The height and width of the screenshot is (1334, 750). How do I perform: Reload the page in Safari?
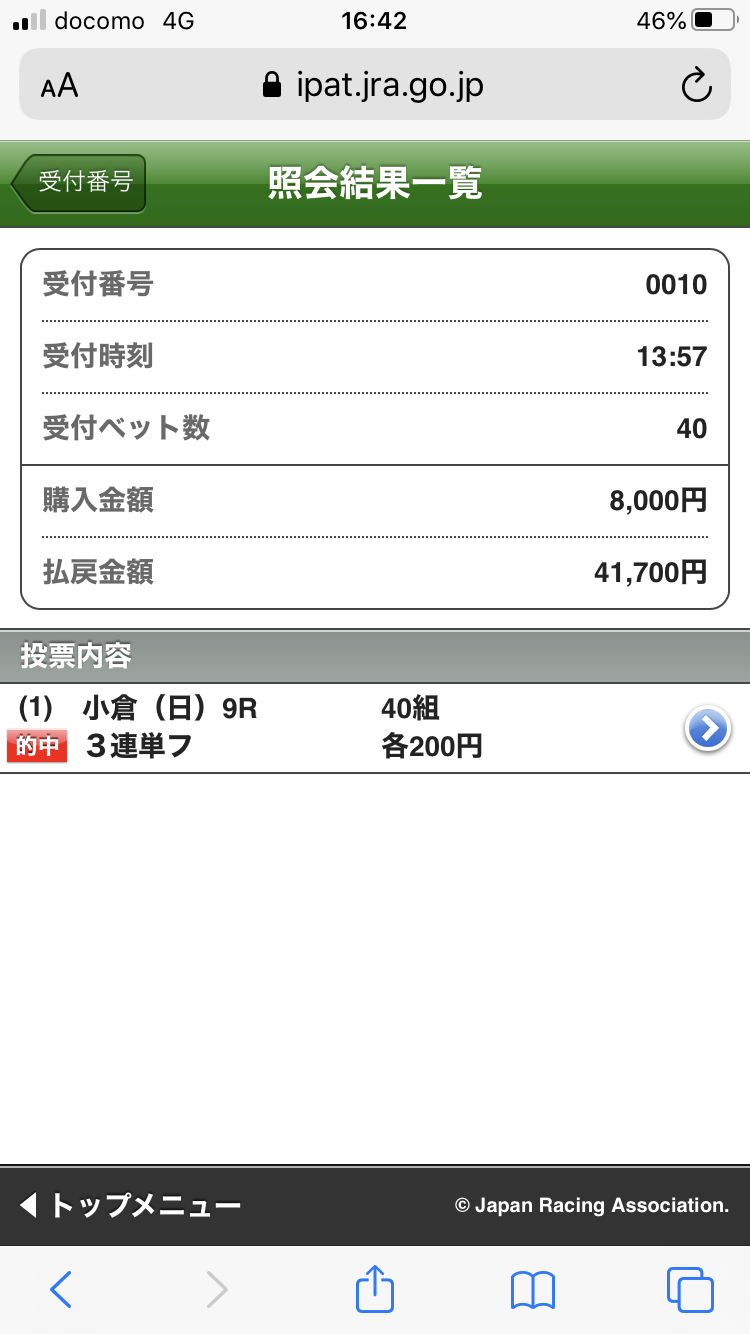coord(696,85)
